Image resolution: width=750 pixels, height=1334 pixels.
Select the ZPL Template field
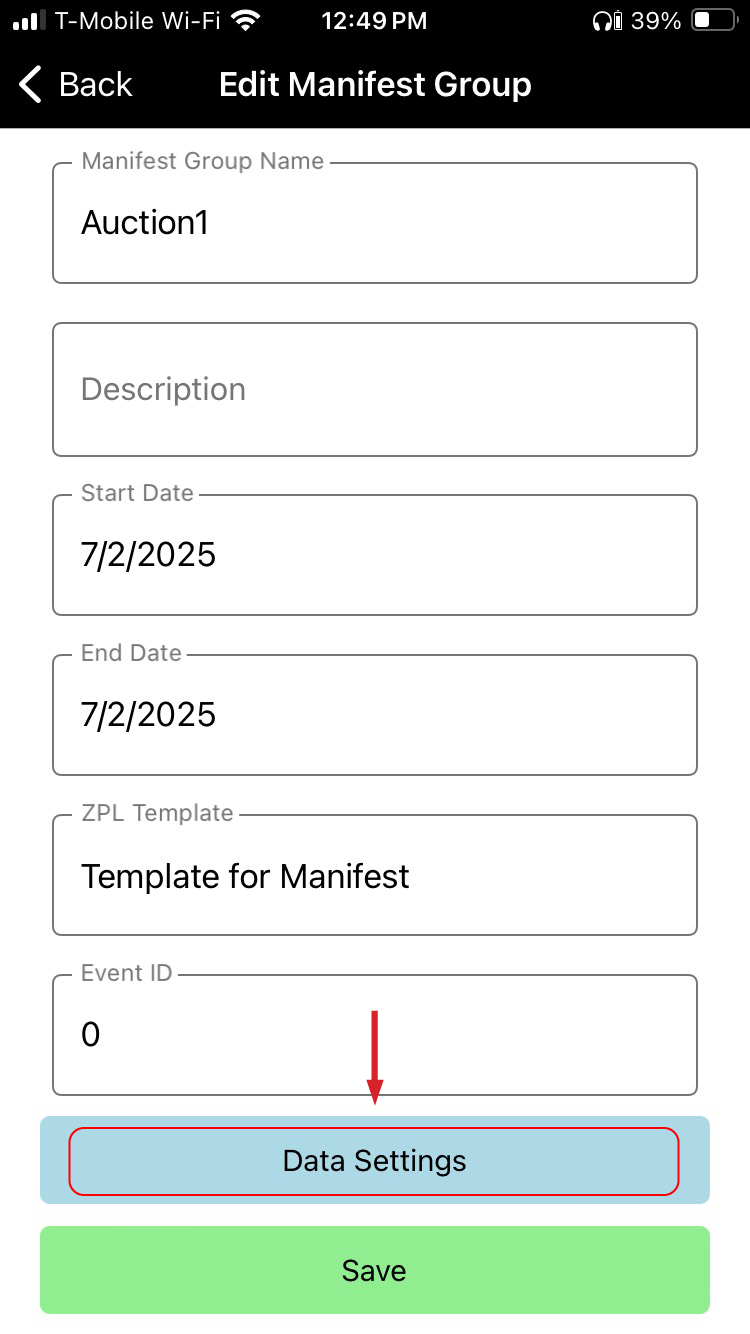click(x=374, y=876)
